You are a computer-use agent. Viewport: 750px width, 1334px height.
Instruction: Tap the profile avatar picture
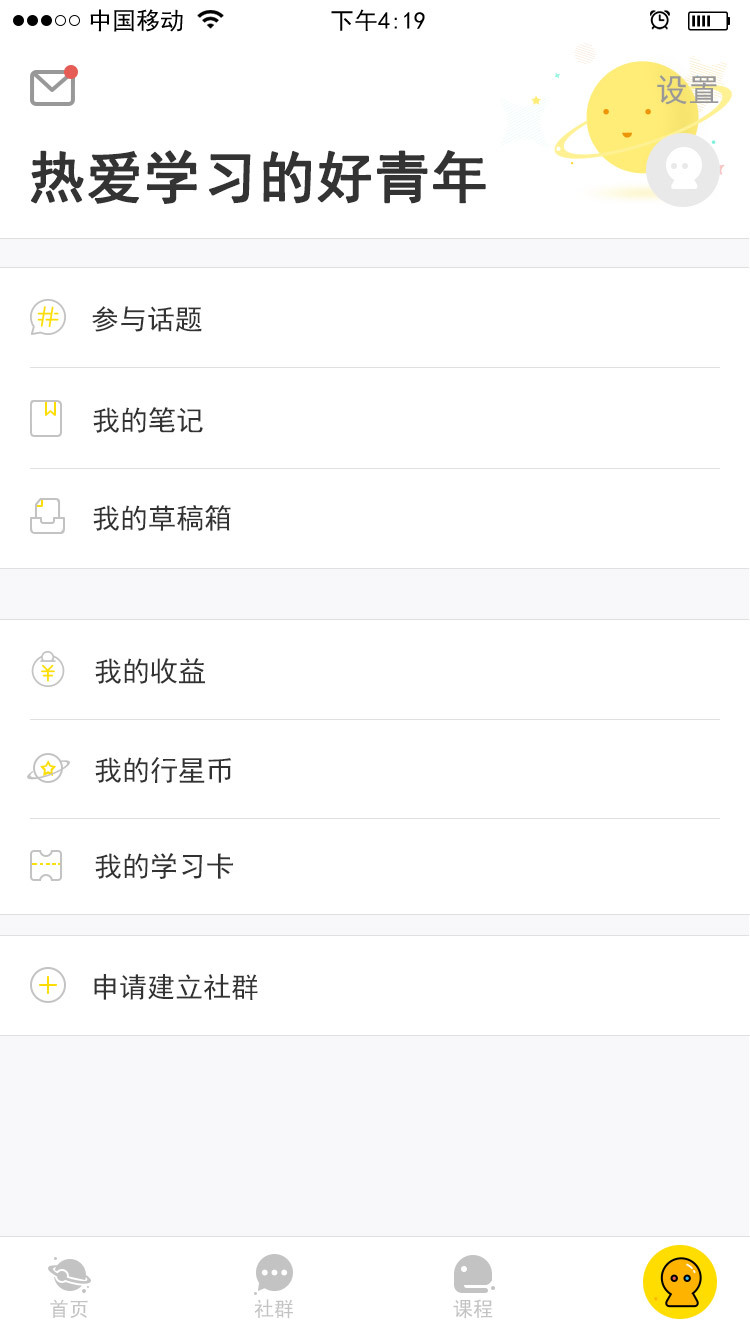coord(683,170)
